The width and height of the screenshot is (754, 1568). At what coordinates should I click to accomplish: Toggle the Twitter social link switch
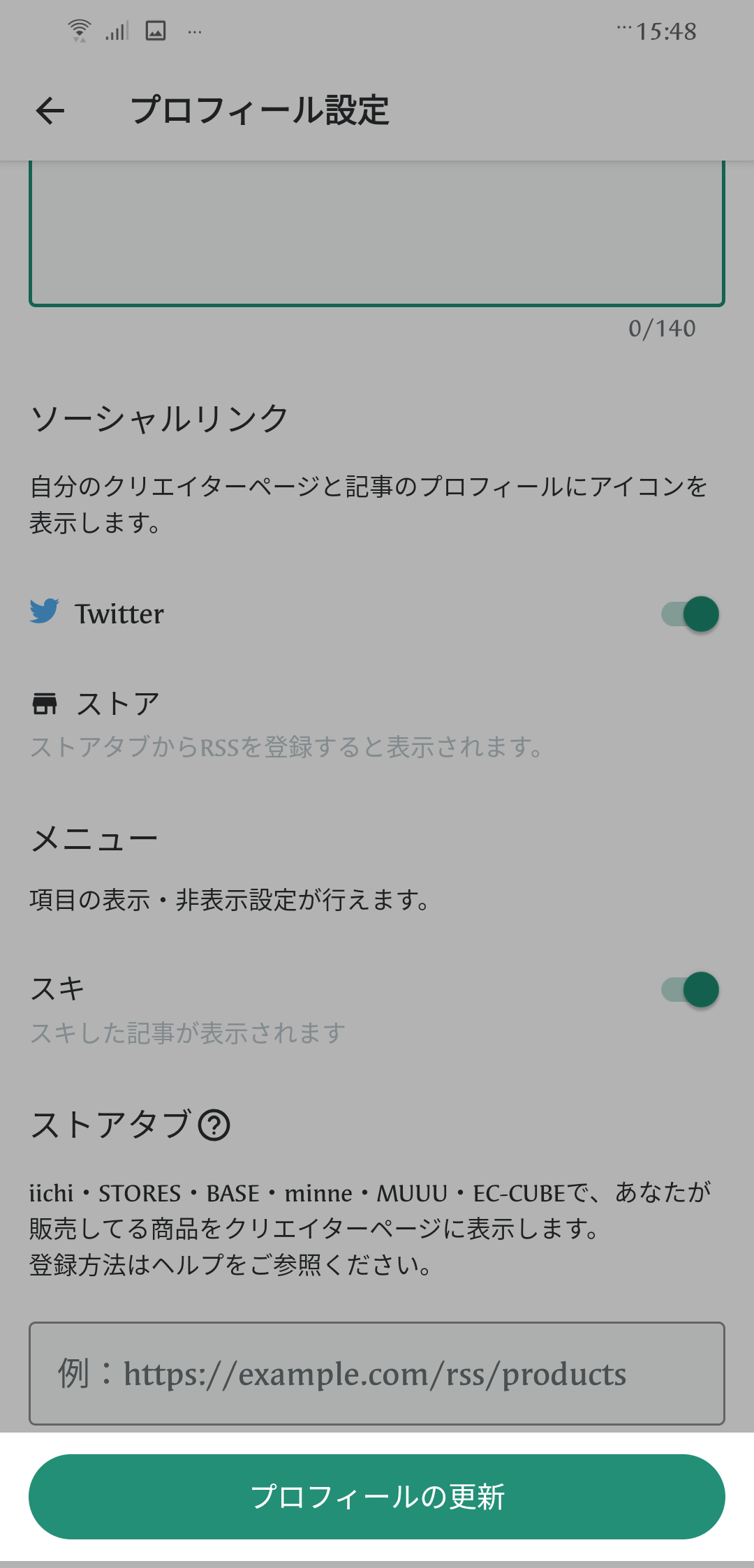click(x=690, y=614)
